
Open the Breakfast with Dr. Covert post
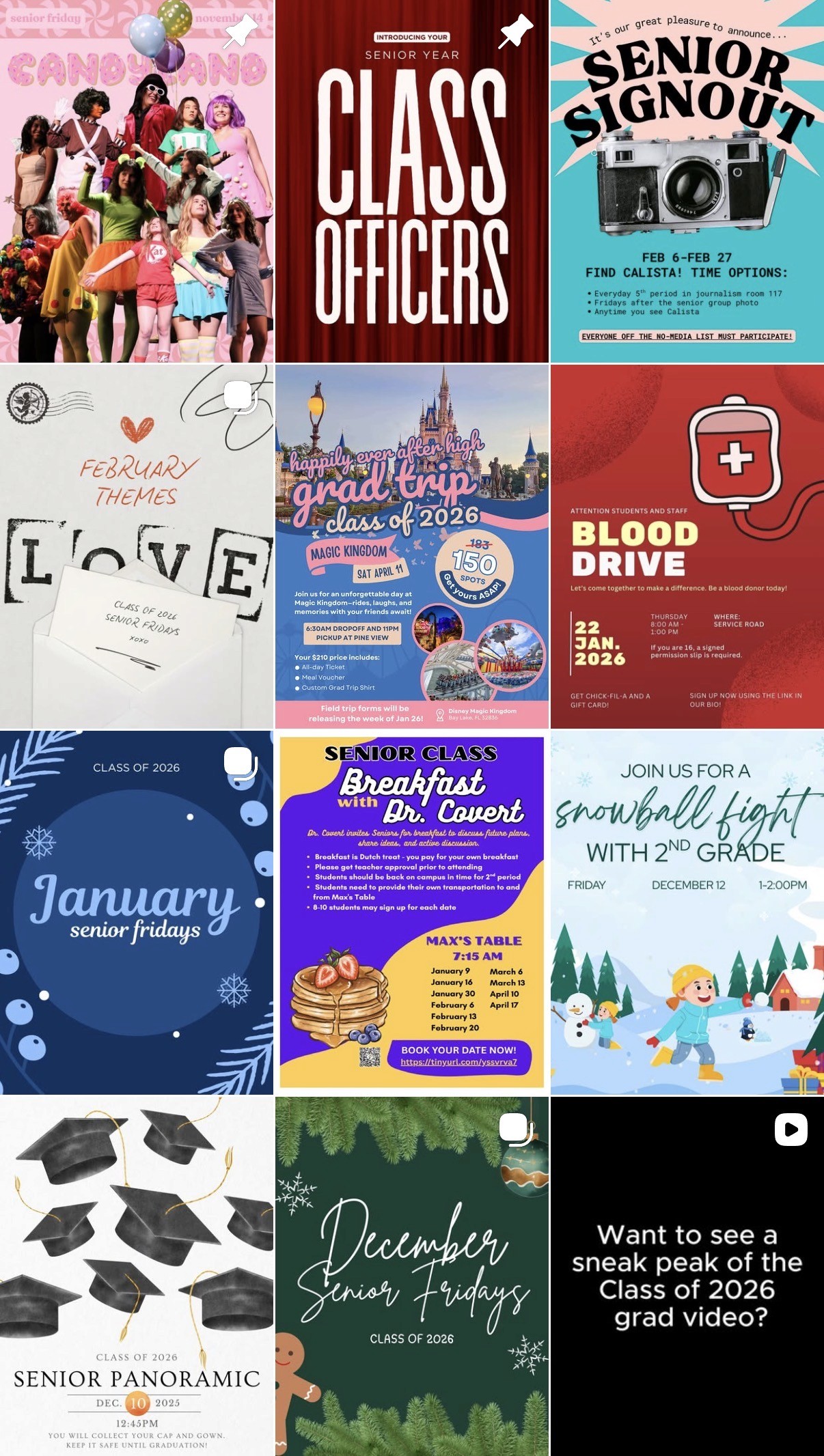point(412,912)
